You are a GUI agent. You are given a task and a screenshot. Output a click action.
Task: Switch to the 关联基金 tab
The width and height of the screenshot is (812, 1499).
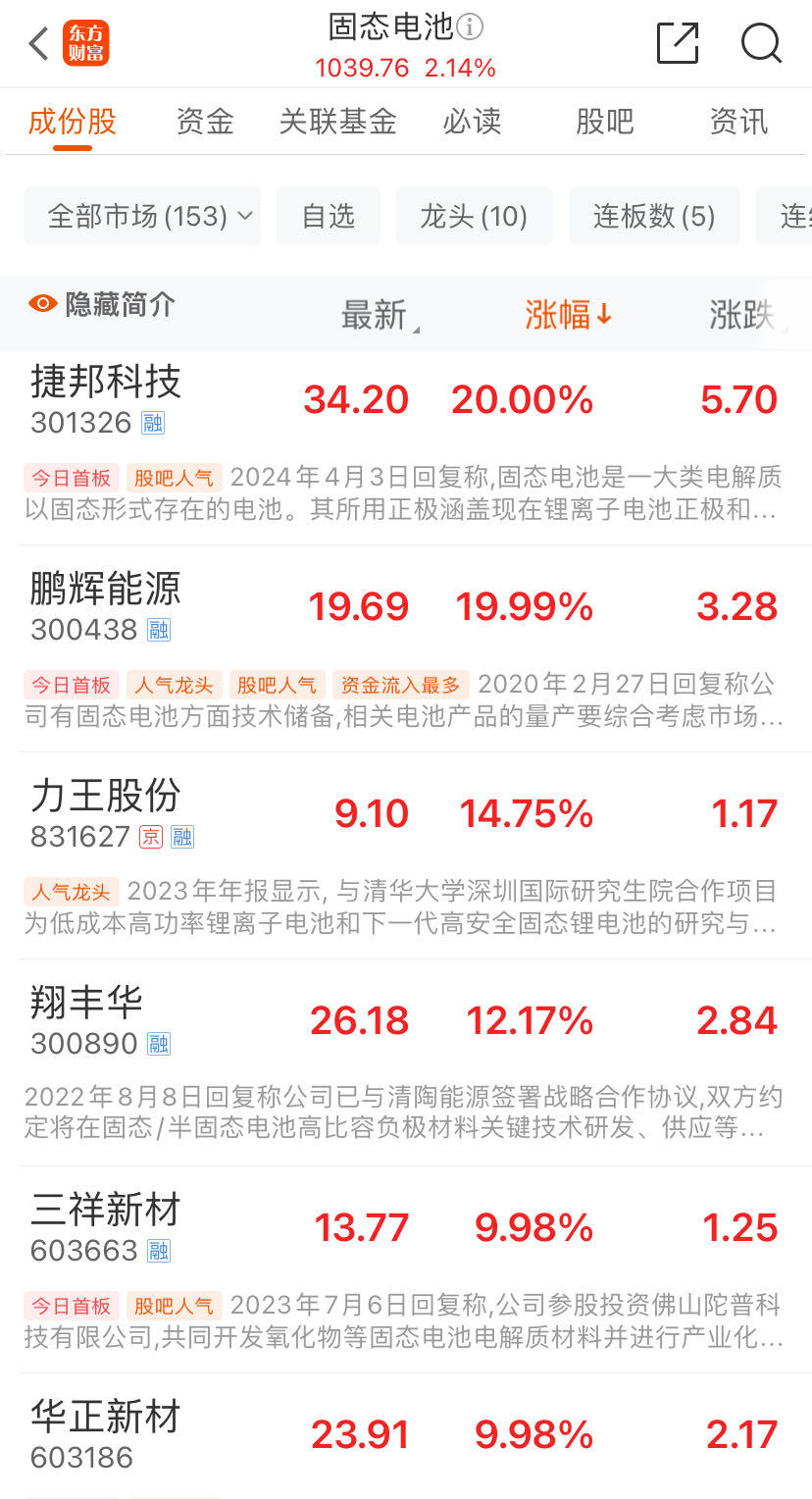337,122
